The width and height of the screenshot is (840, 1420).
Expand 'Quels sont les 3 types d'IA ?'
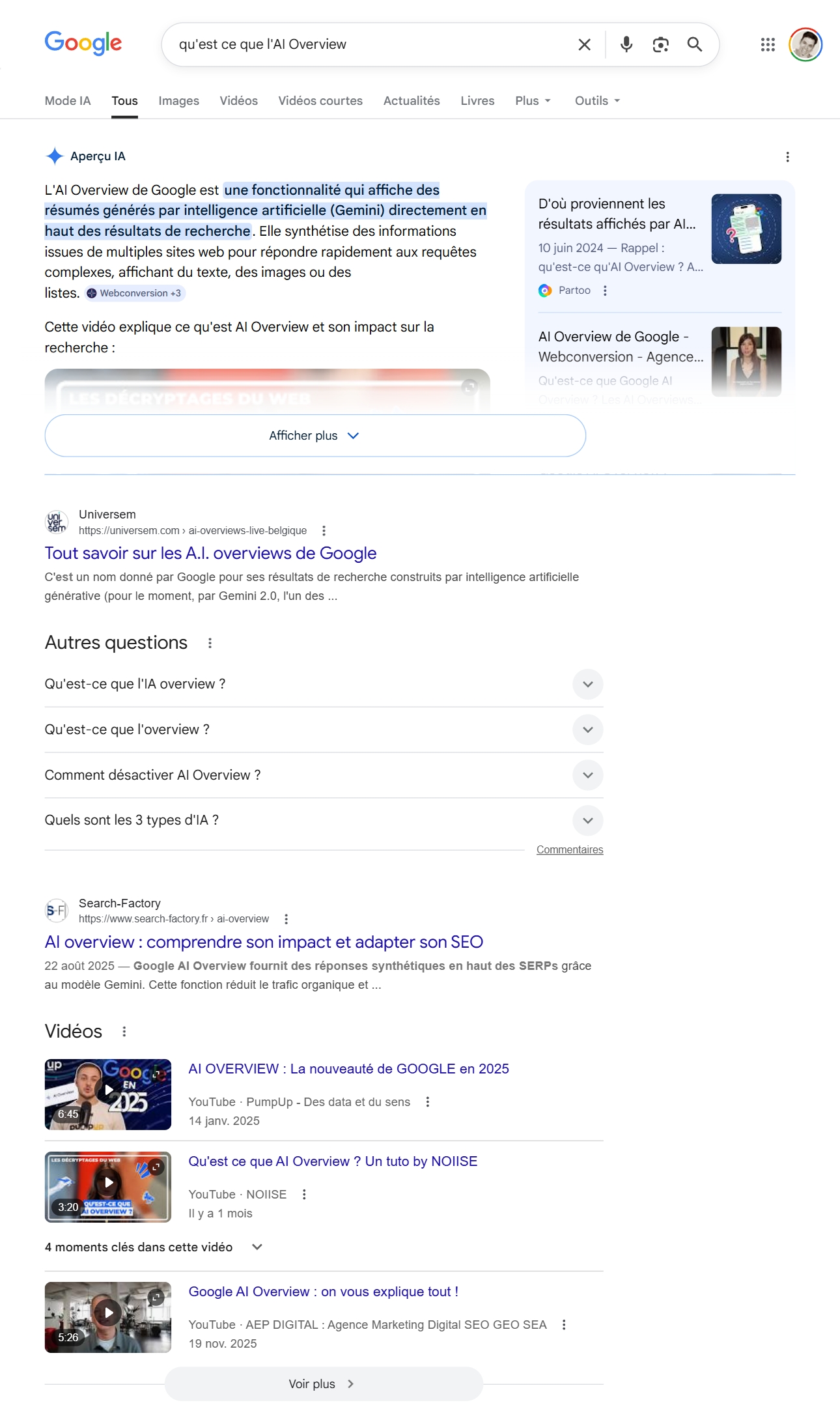click(x=587, y=821)
